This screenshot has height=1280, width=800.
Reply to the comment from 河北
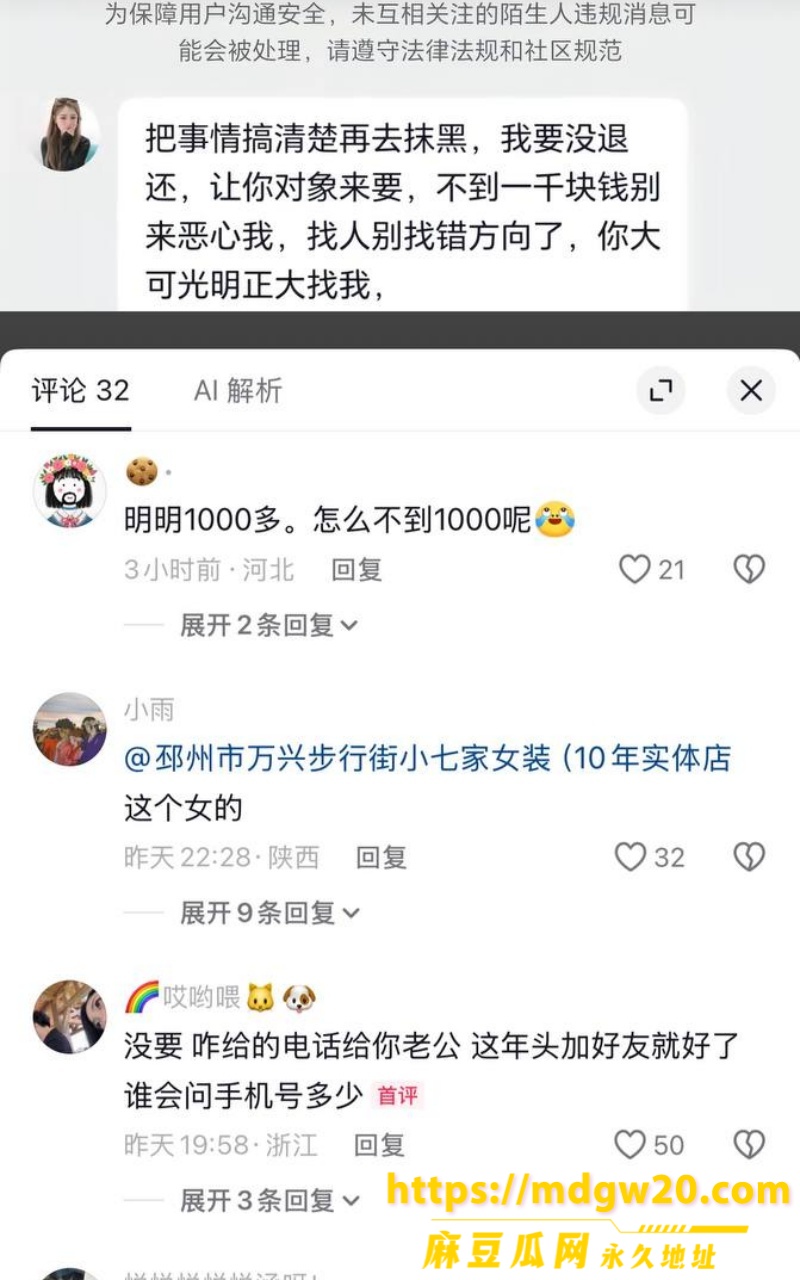tap(357, 570)
